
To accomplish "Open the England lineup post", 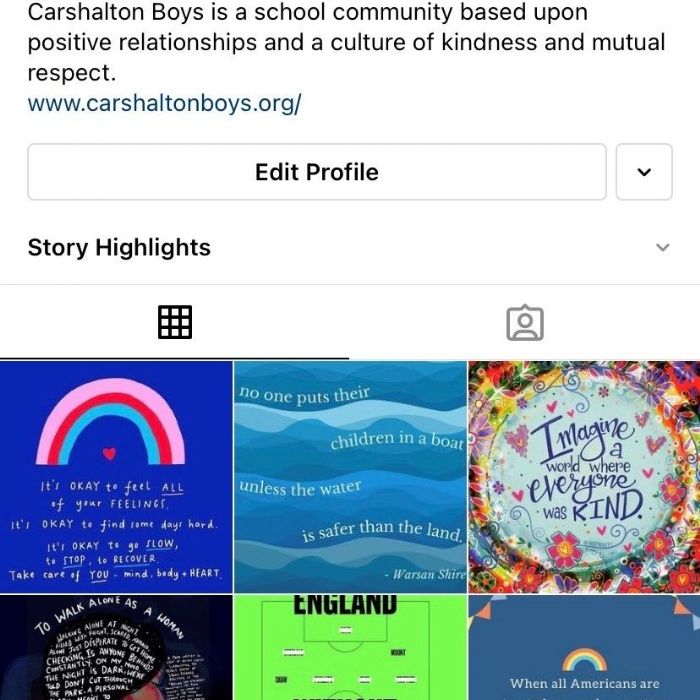I will (x=350, y=648).
